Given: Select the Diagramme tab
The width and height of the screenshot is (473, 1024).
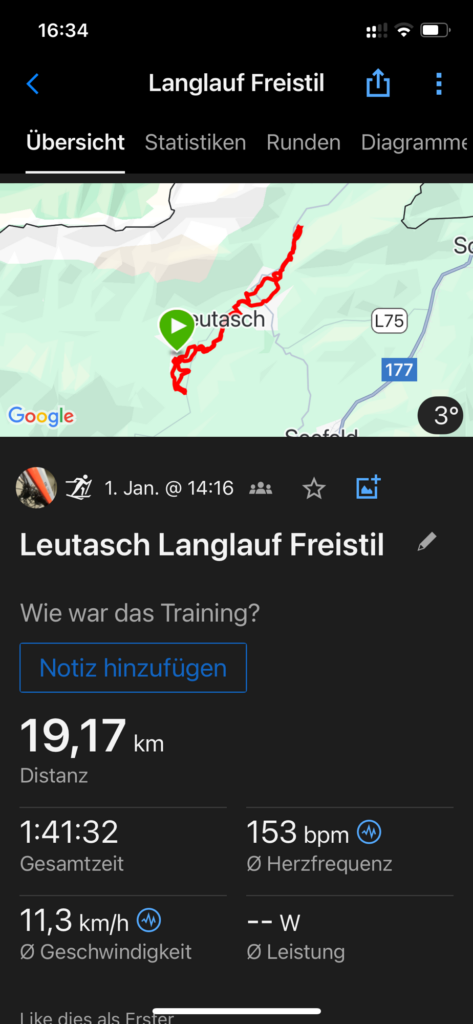Looking at the screenshot, I should click(x=416, y=142).
